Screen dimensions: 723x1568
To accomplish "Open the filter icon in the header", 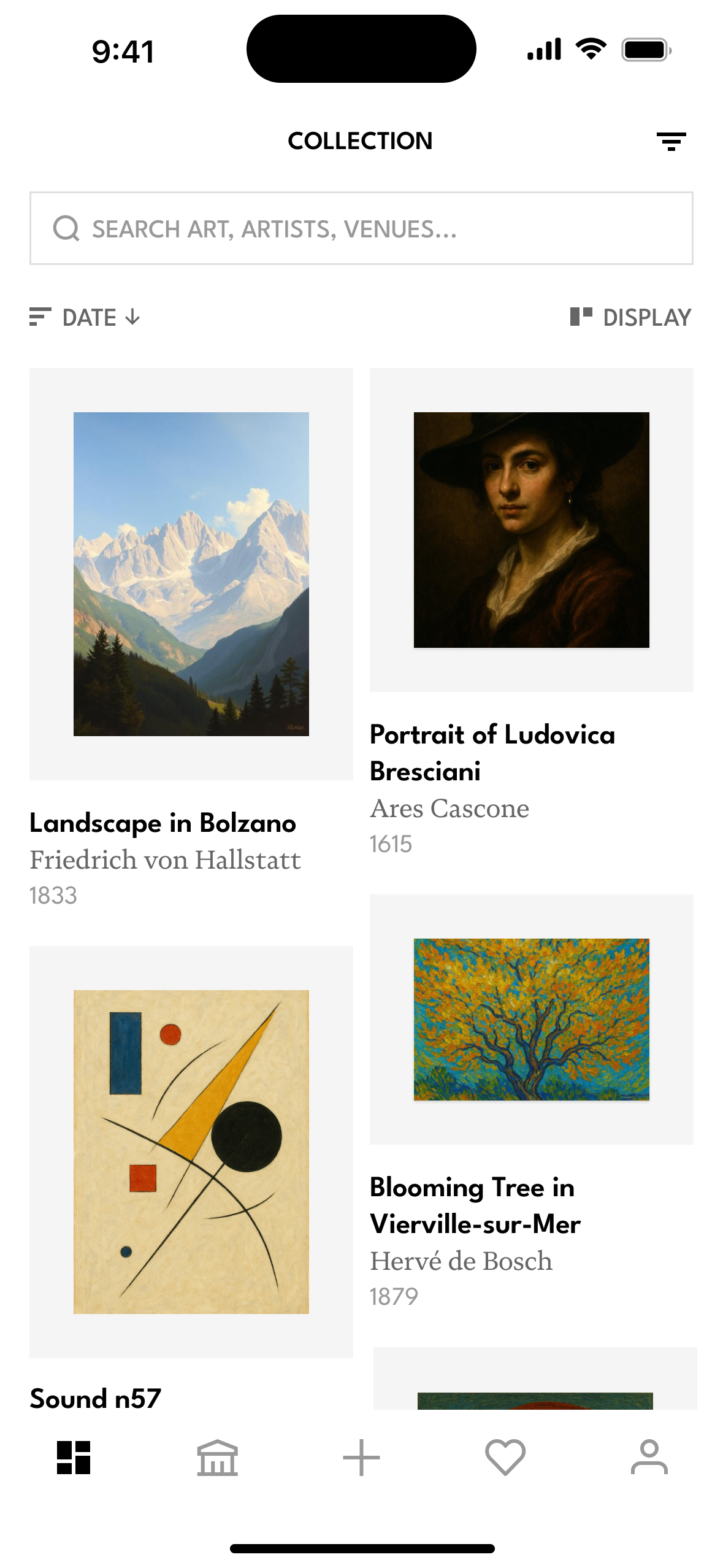I will tap(671, 141).
